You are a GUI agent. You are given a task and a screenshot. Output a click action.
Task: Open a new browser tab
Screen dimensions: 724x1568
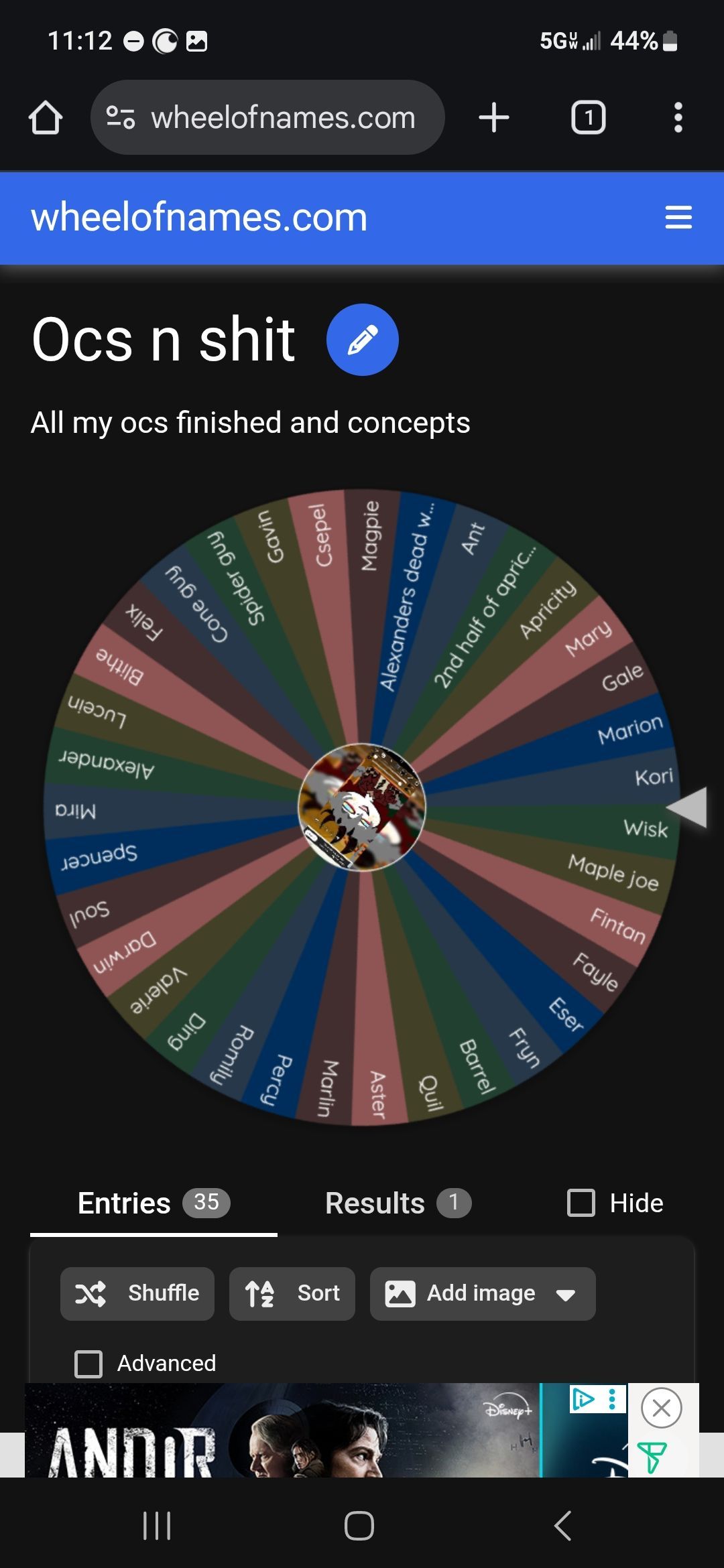(494, 118)
